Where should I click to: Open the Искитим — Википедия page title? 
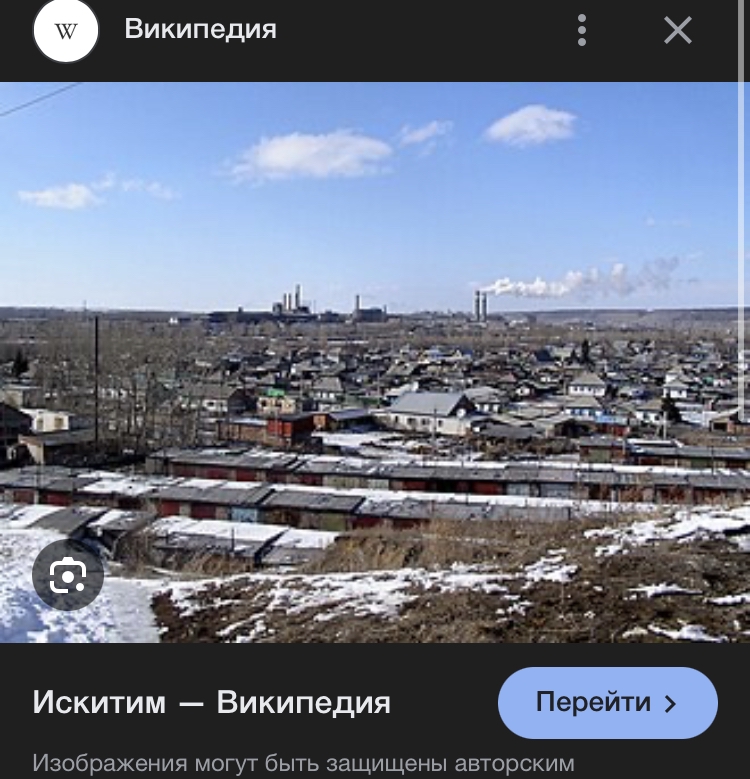click(211, 702)
